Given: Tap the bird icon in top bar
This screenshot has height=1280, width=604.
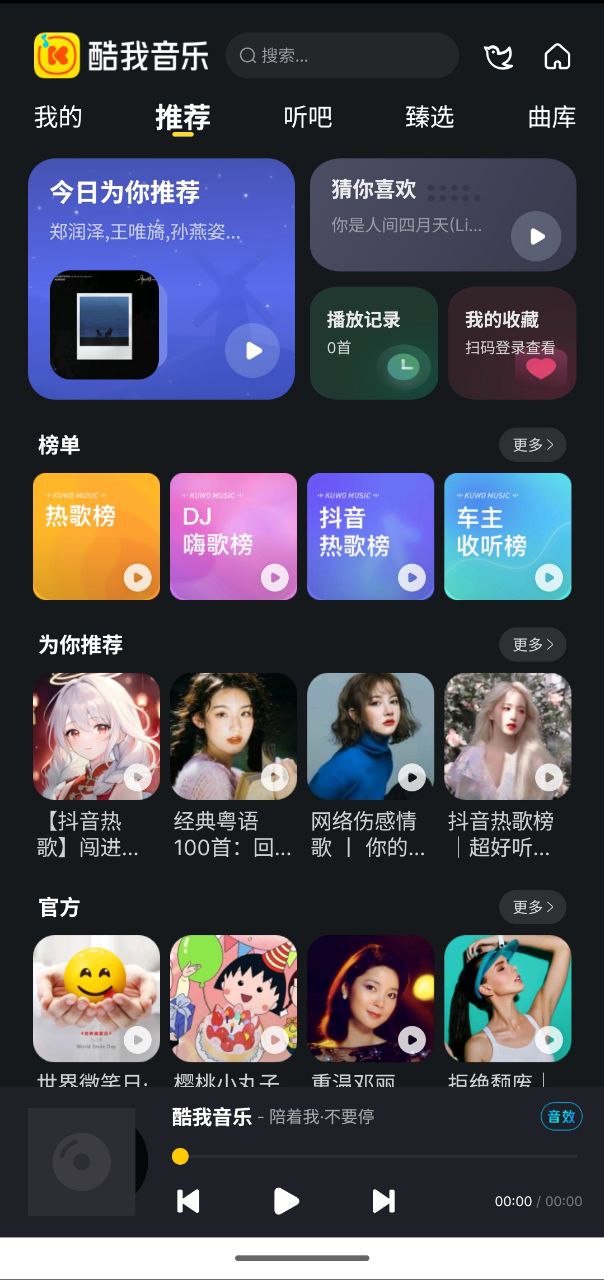Looking at the screenshot, I should (498, 56).
